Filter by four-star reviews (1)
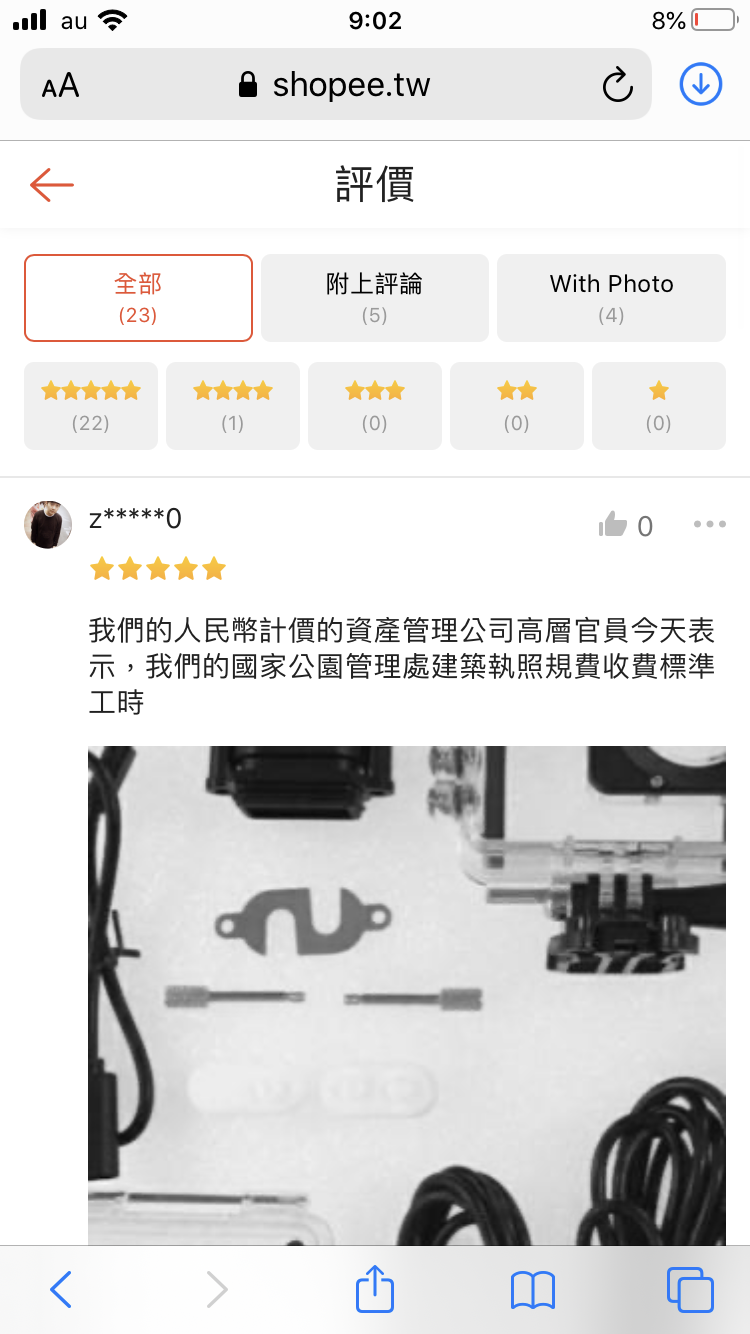Image resolution: width=750 pixels, height=1334 pixels. click(233, 405)
